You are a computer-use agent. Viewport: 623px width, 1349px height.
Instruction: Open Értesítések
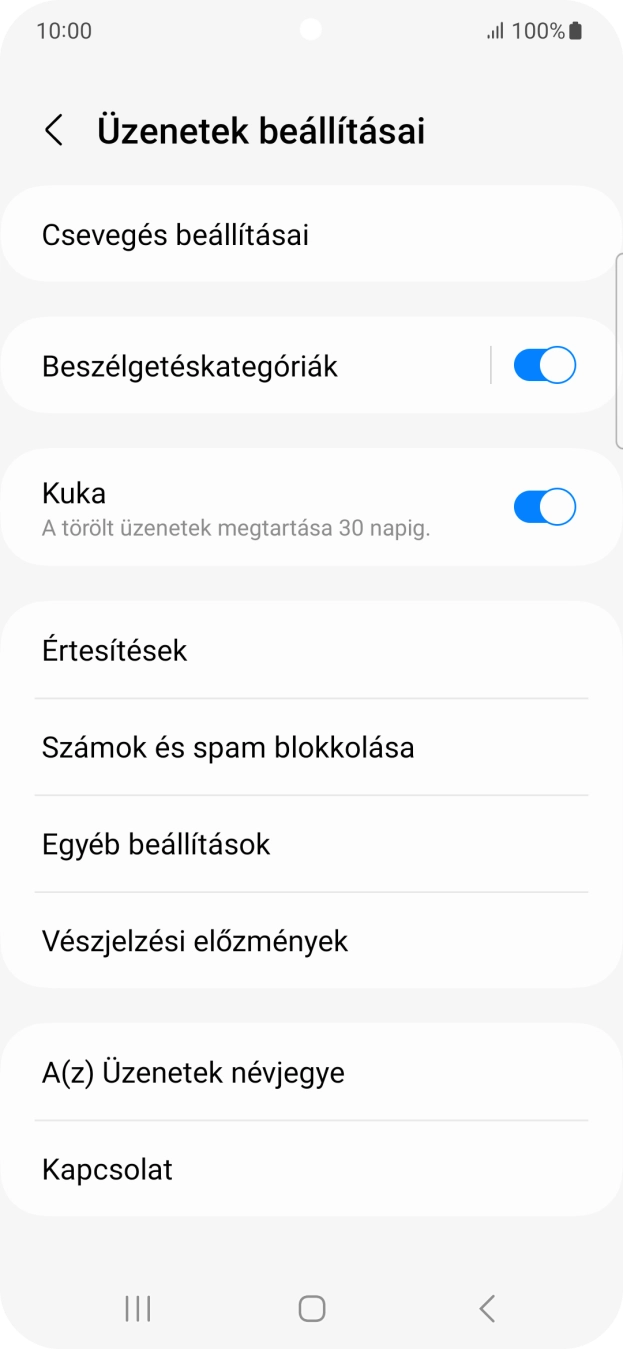pyautogui.click(x=311, y=650)
